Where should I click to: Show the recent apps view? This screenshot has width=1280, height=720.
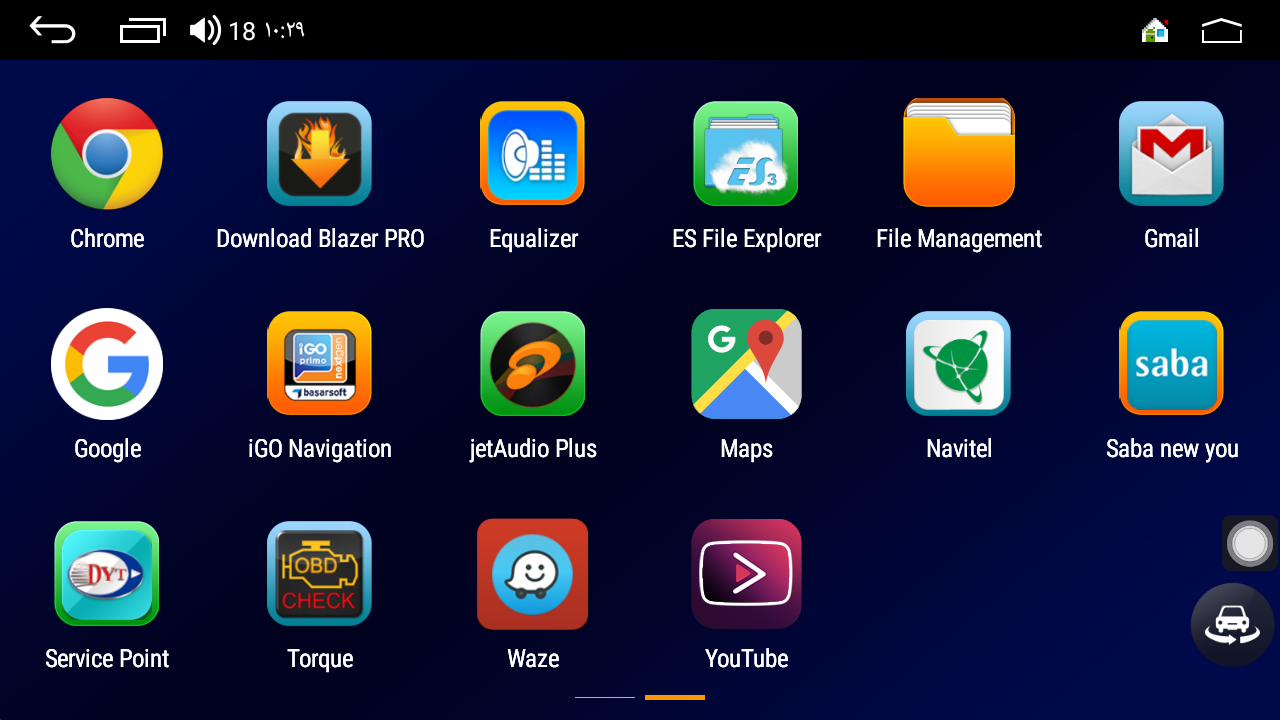click(x=142, y=31)
